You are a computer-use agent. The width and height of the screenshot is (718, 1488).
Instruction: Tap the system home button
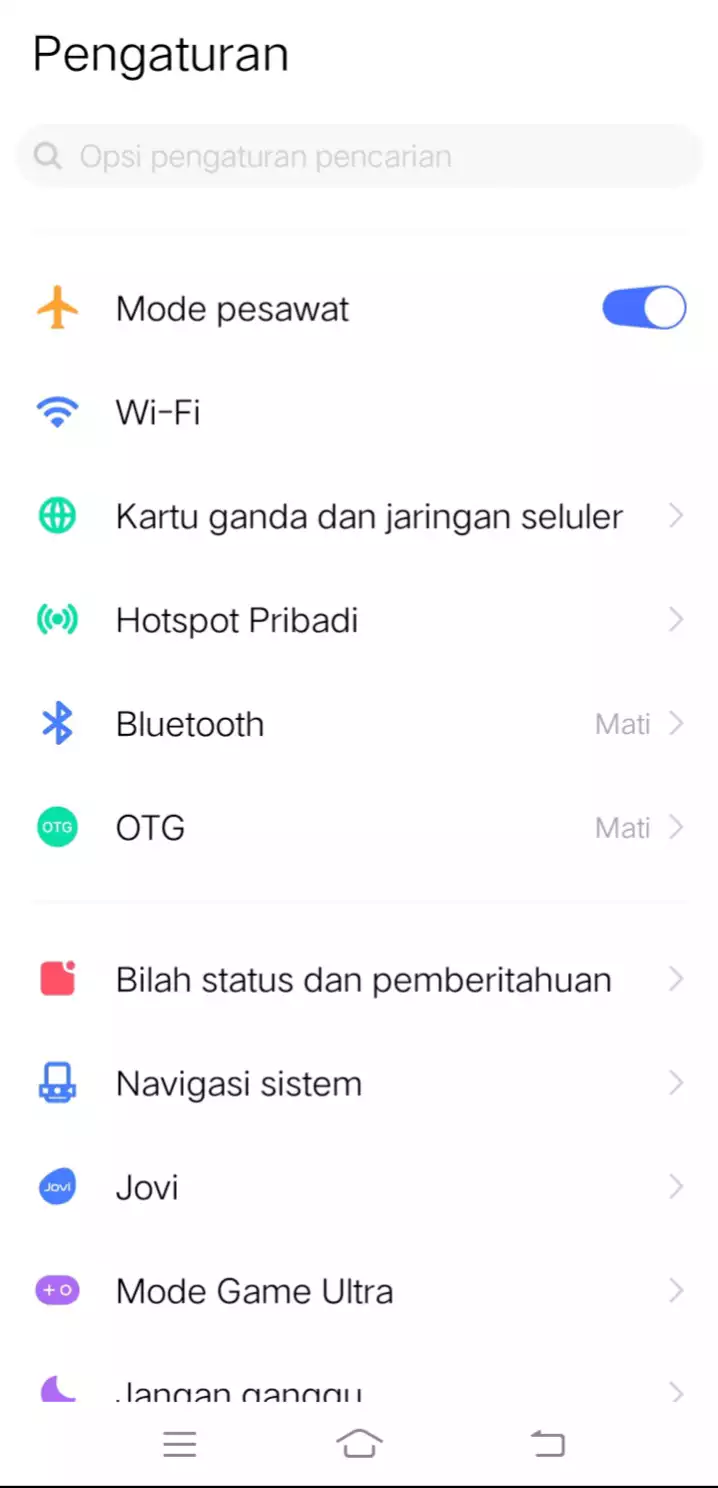pos(359,1443)
